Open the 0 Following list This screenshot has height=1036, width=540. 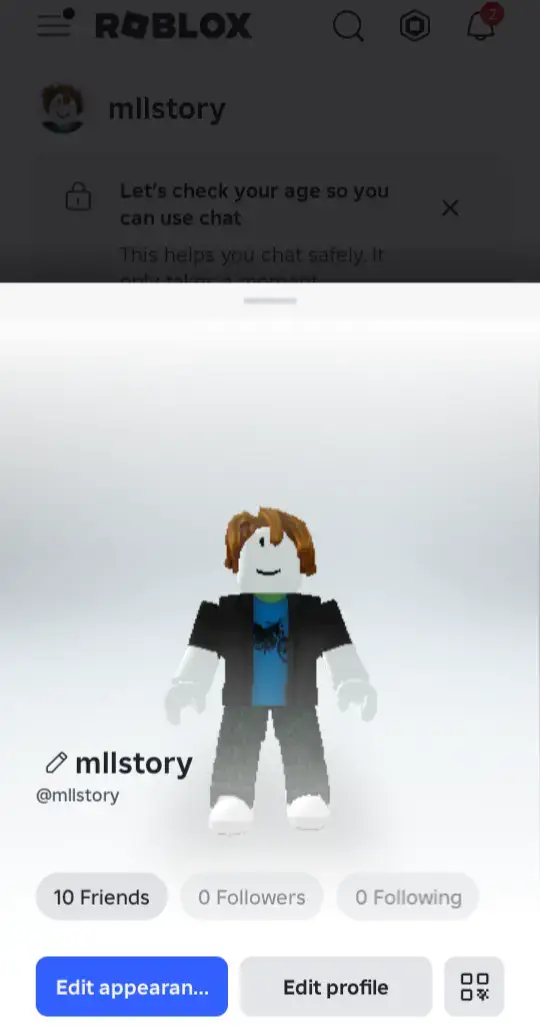click(x=408, y=897)
